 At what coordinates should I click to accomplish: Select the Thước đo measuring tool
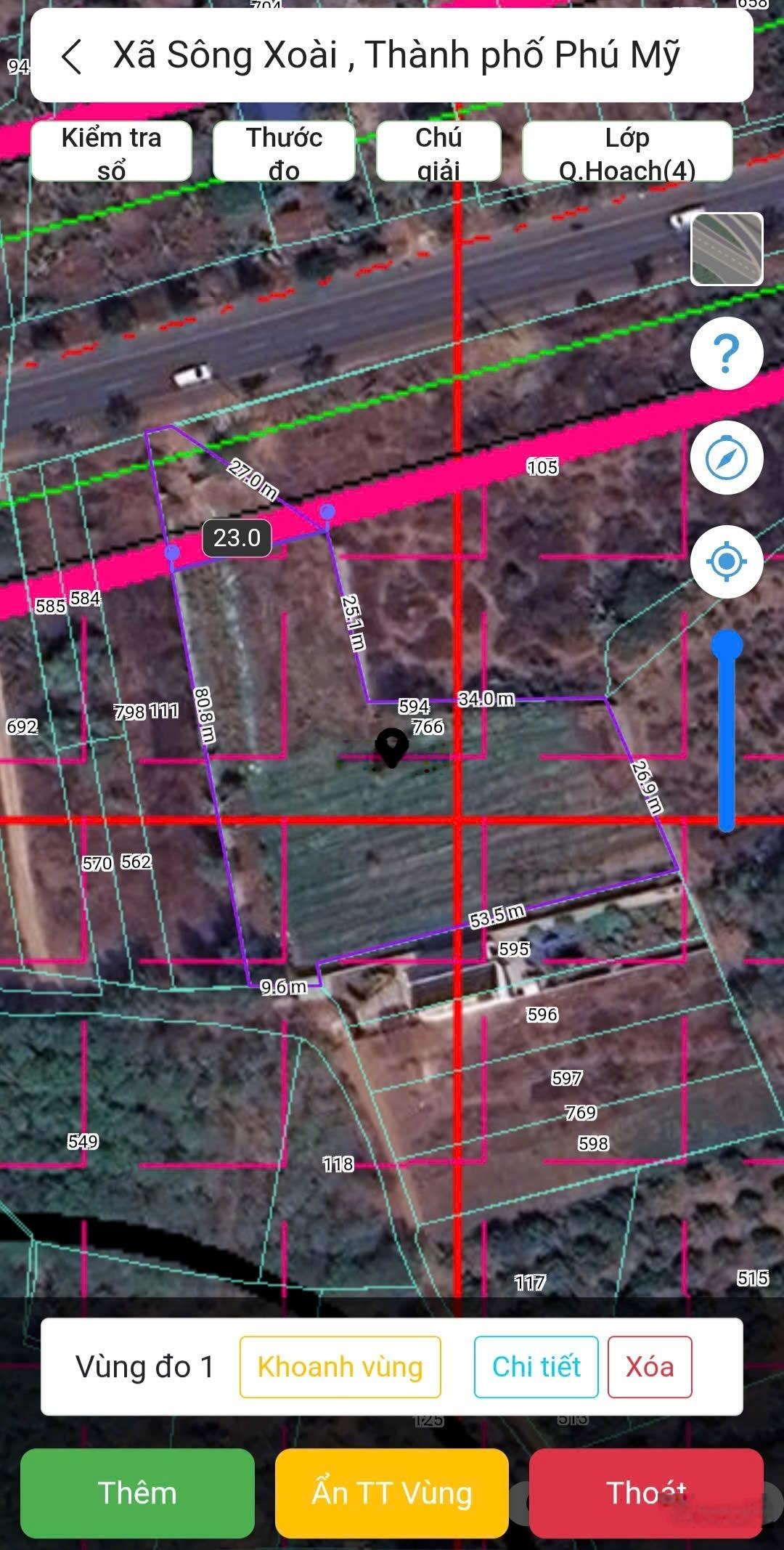click(x=284, y=152)
